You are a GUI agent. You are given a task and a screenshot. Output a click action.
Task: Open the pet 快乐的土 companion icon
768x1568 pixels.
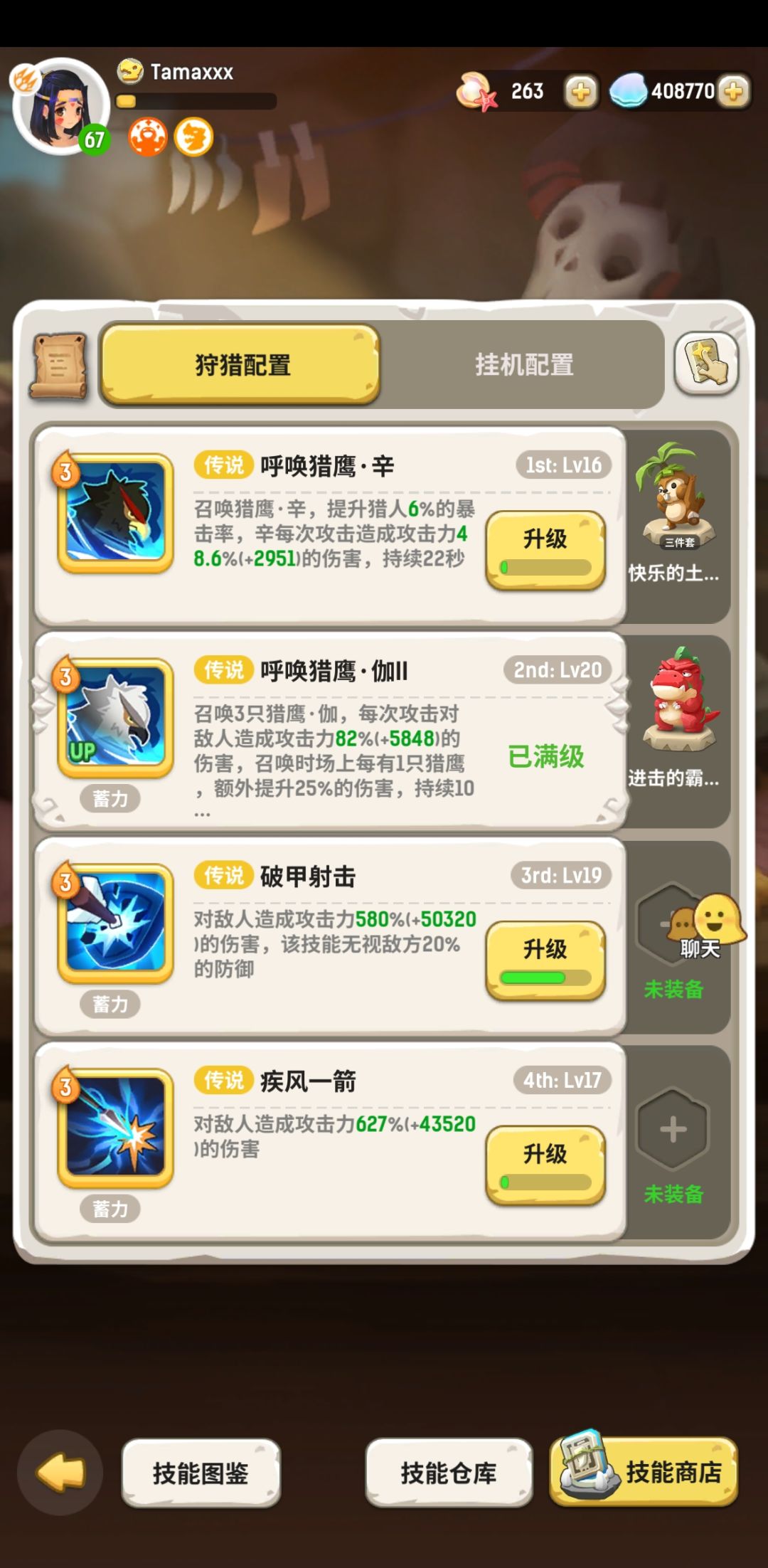(676, 505)
